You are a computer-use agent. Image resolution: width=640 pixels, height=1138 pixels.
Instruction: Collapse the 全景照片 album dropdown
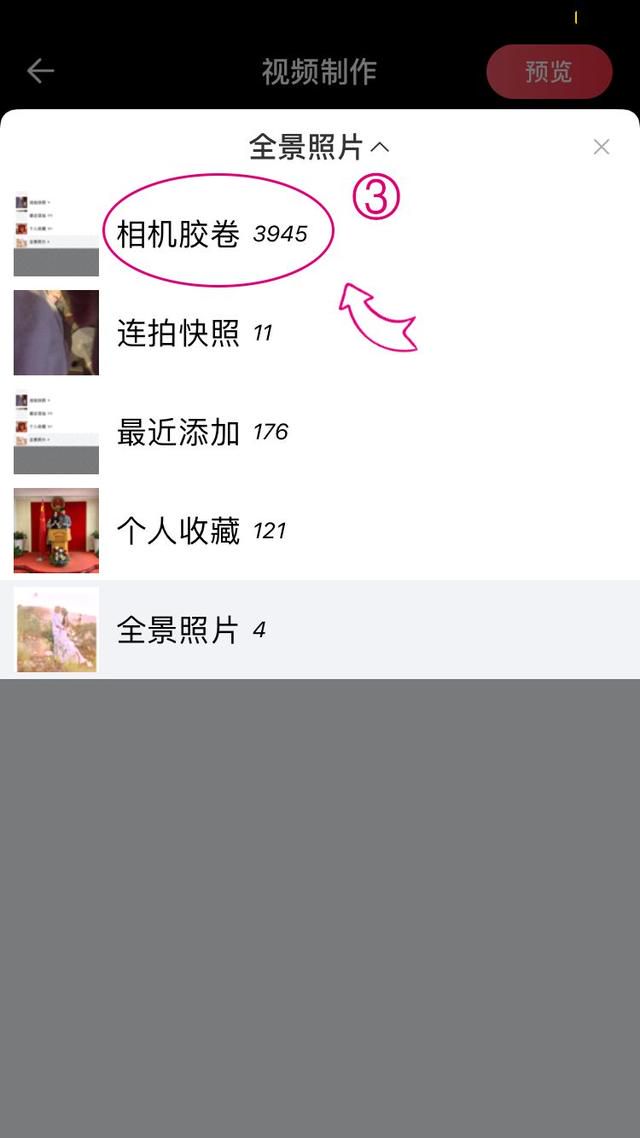coord(319,147)
